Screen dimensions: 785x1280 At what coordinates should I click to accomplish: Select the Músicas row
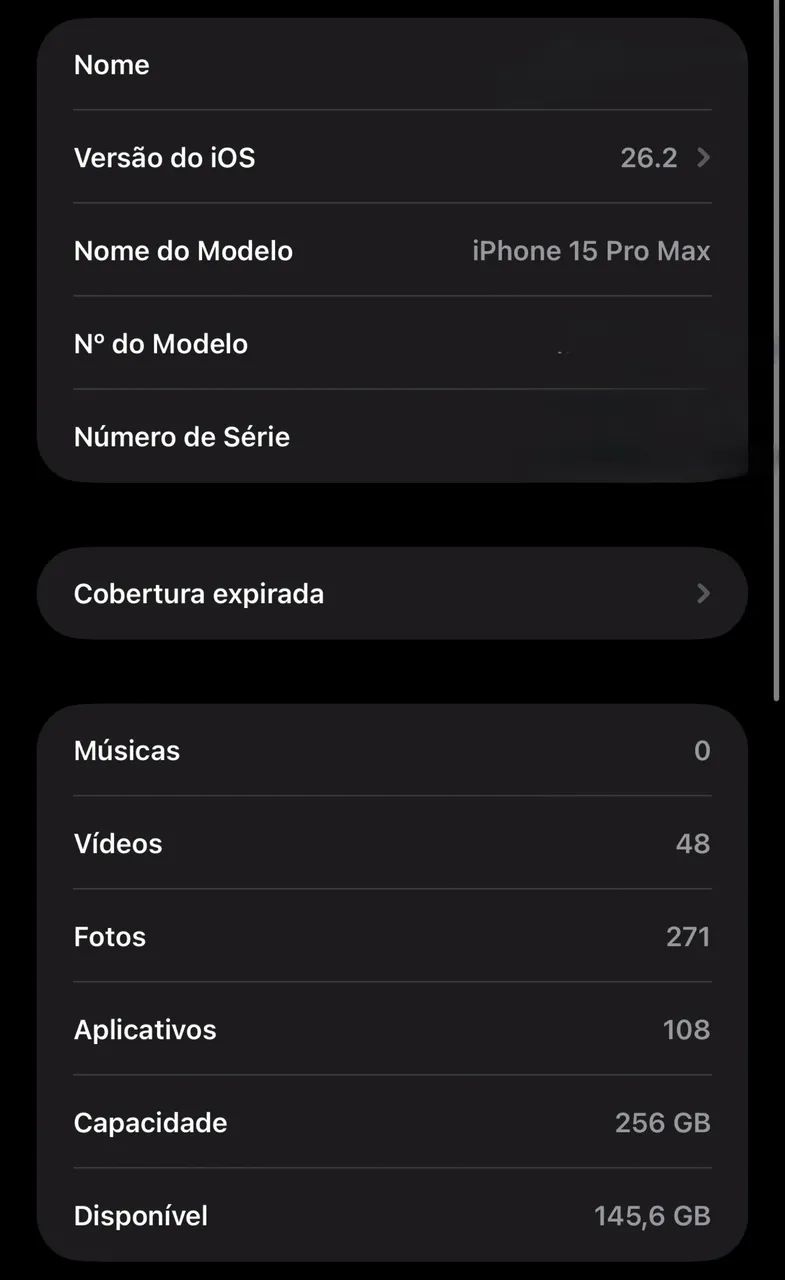click(392, 750)
